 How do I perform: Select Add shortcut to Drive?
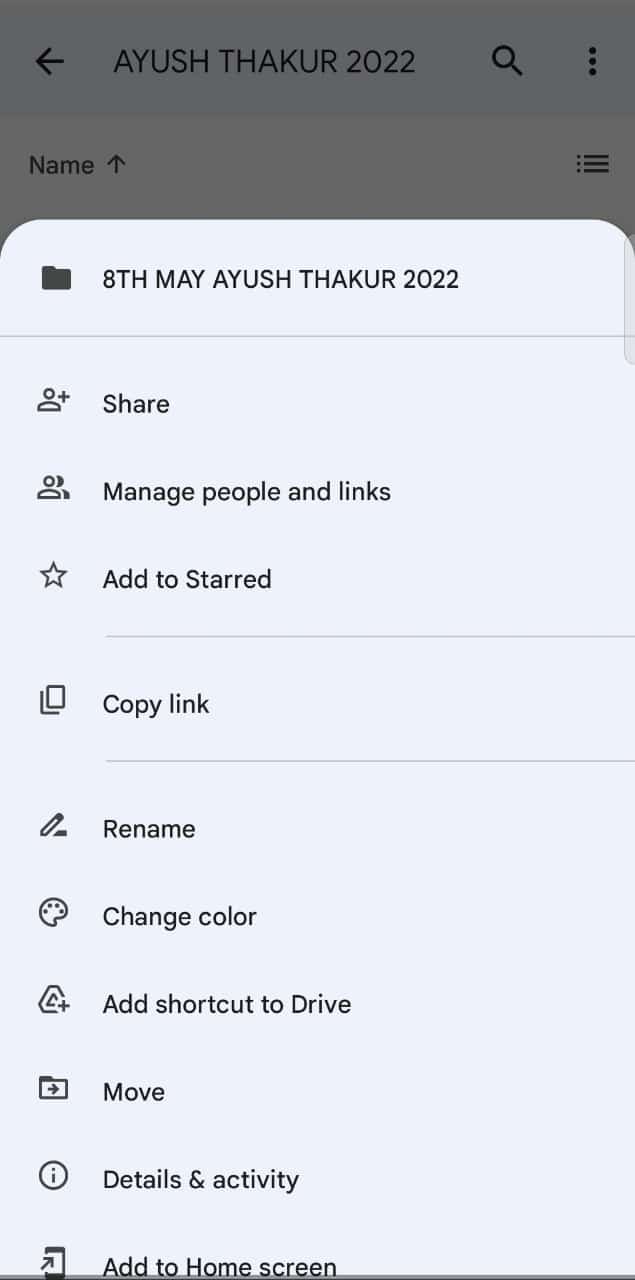pyautogui.click(x=317, y=1004)
